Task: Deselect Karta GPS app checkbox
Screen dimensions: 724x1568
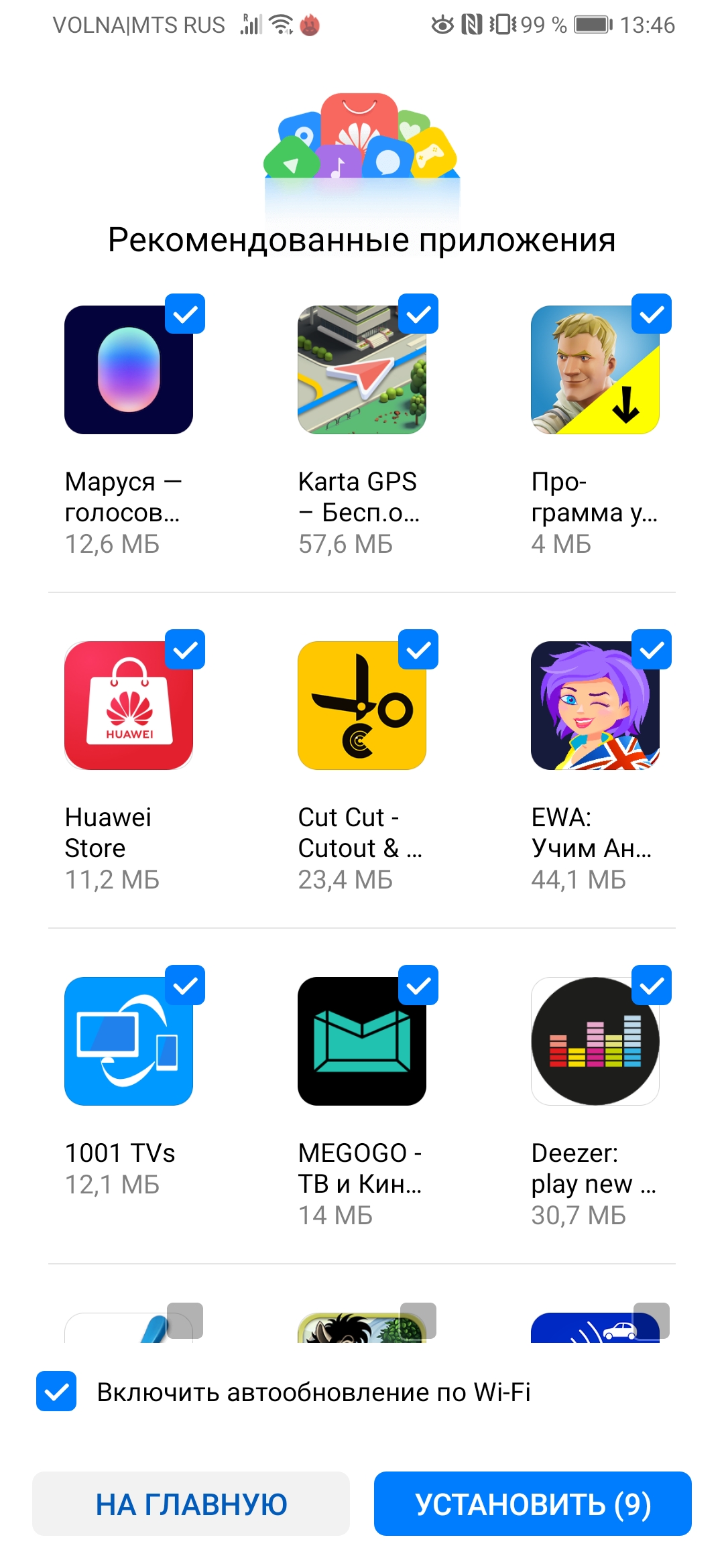Action: [418, 314]
